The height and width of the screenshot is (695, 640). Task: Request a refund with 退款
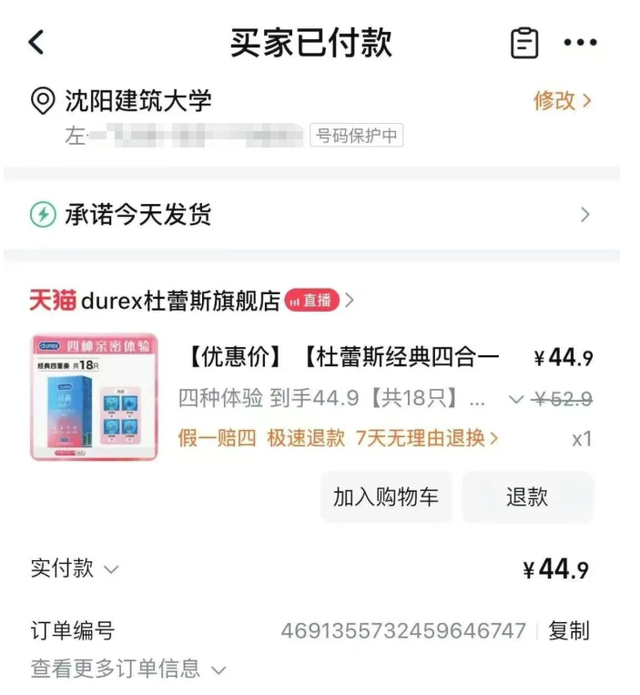pos(527,497)
